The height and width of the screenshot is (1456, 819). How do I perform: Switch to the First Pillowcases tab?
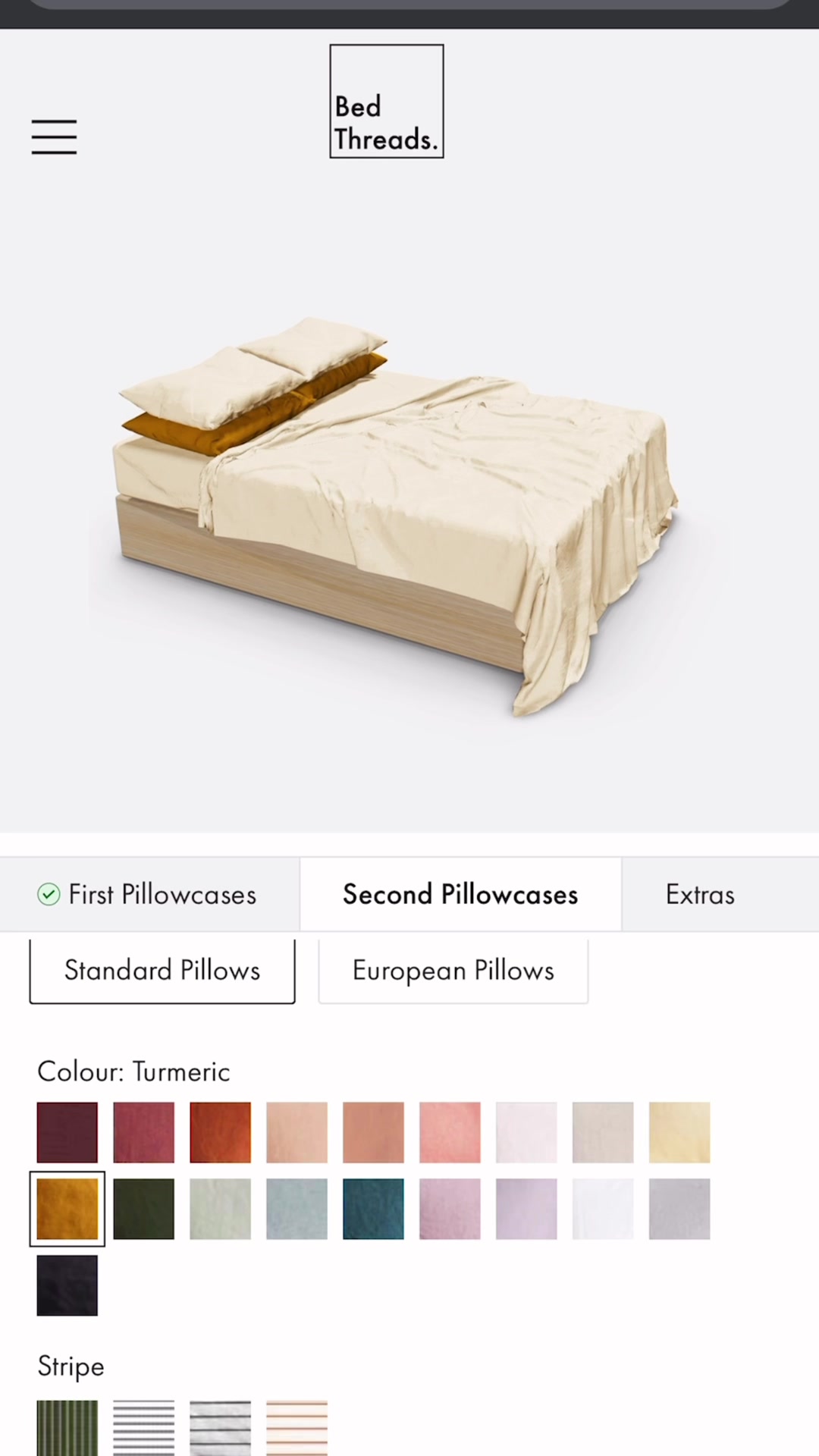pos(149,894)
